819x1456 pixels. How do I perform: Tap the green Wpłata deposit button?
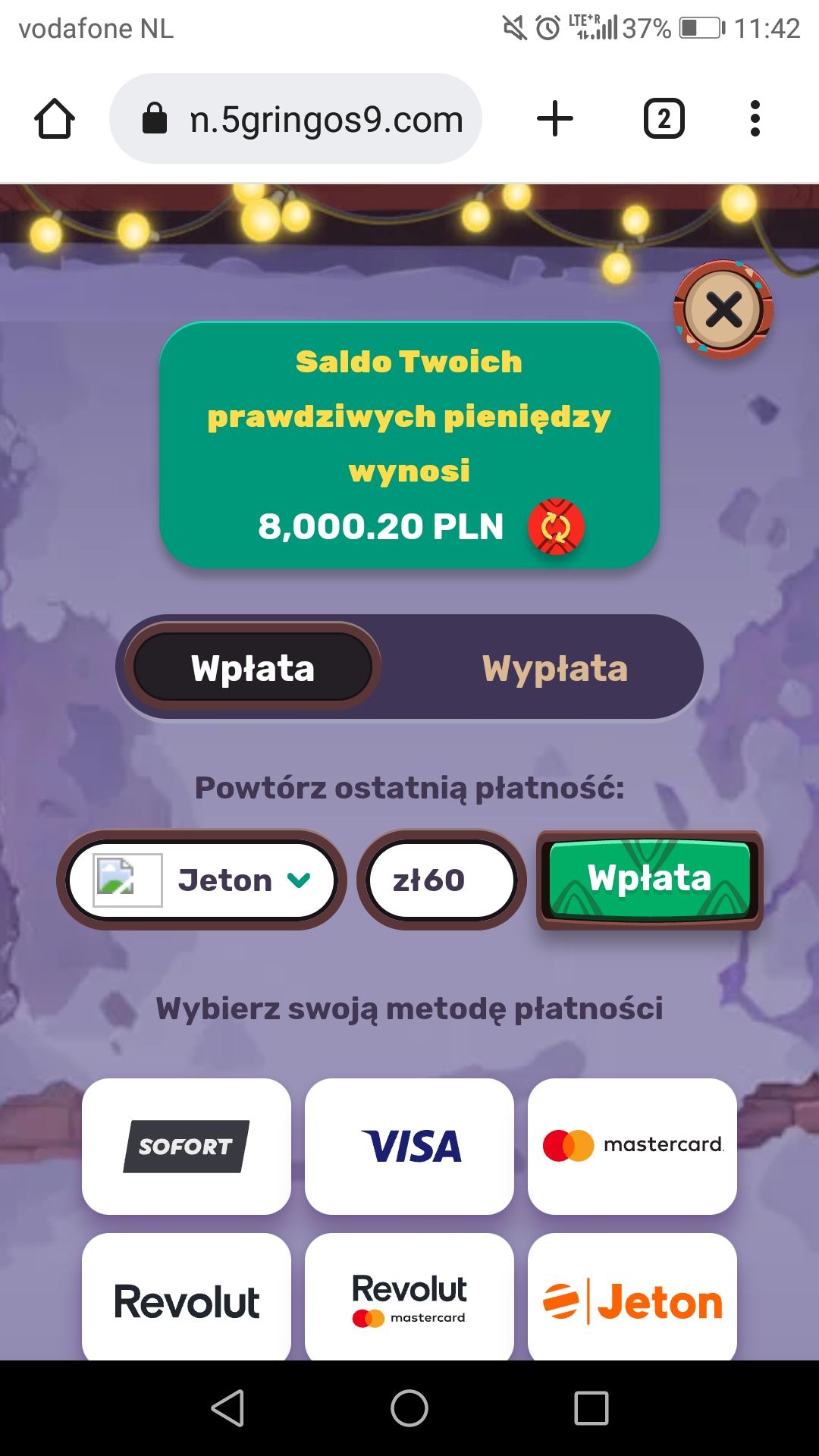(649, 879)
